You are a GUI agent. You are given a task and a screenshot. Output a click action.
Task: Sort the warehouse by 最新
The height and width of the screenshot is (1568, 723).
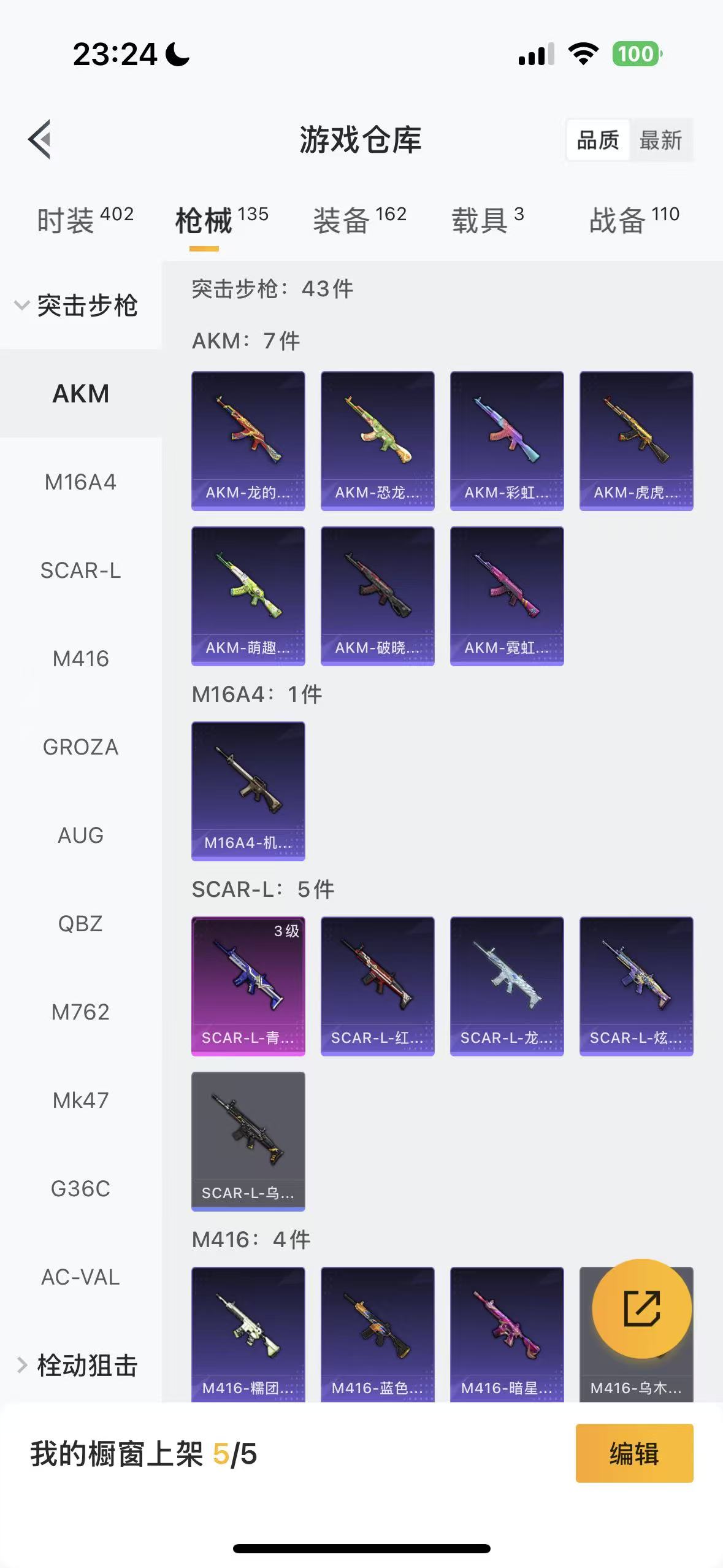[x=660, y=140]
